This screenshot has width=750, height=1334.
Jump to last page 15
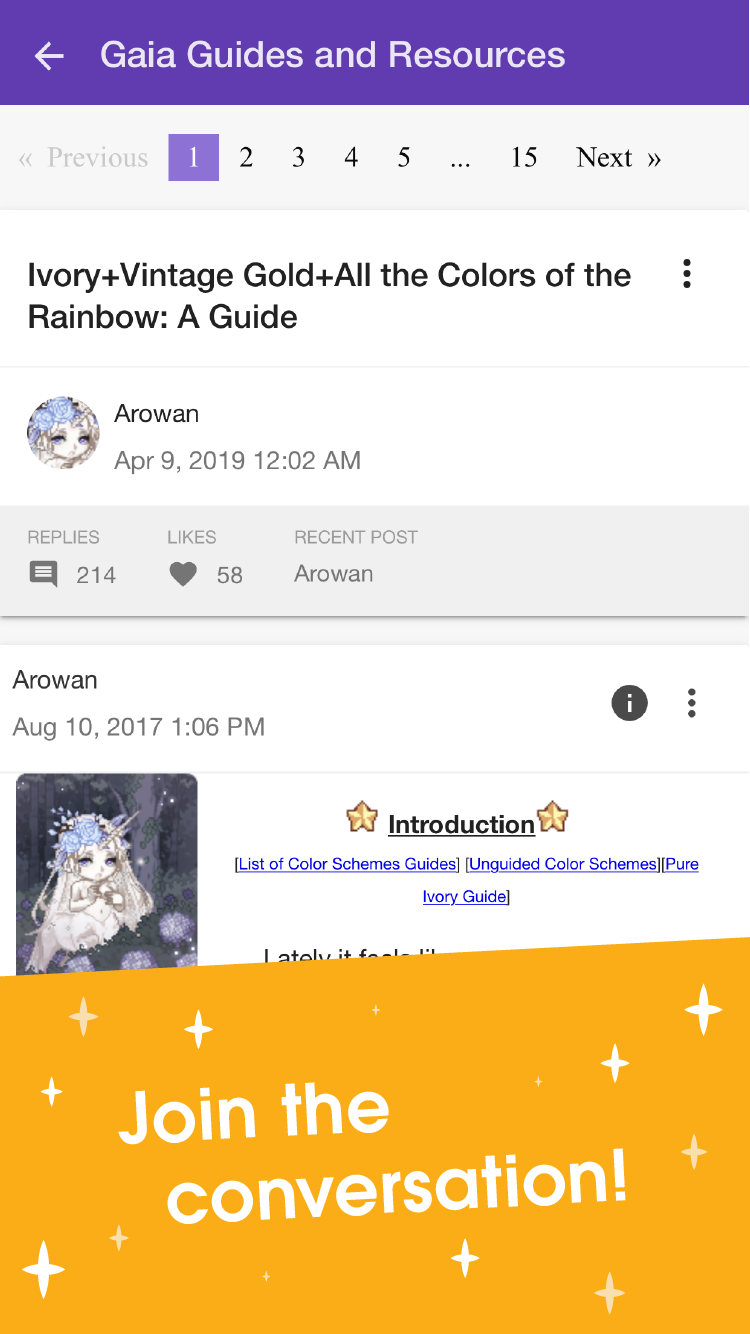[524, 158]
